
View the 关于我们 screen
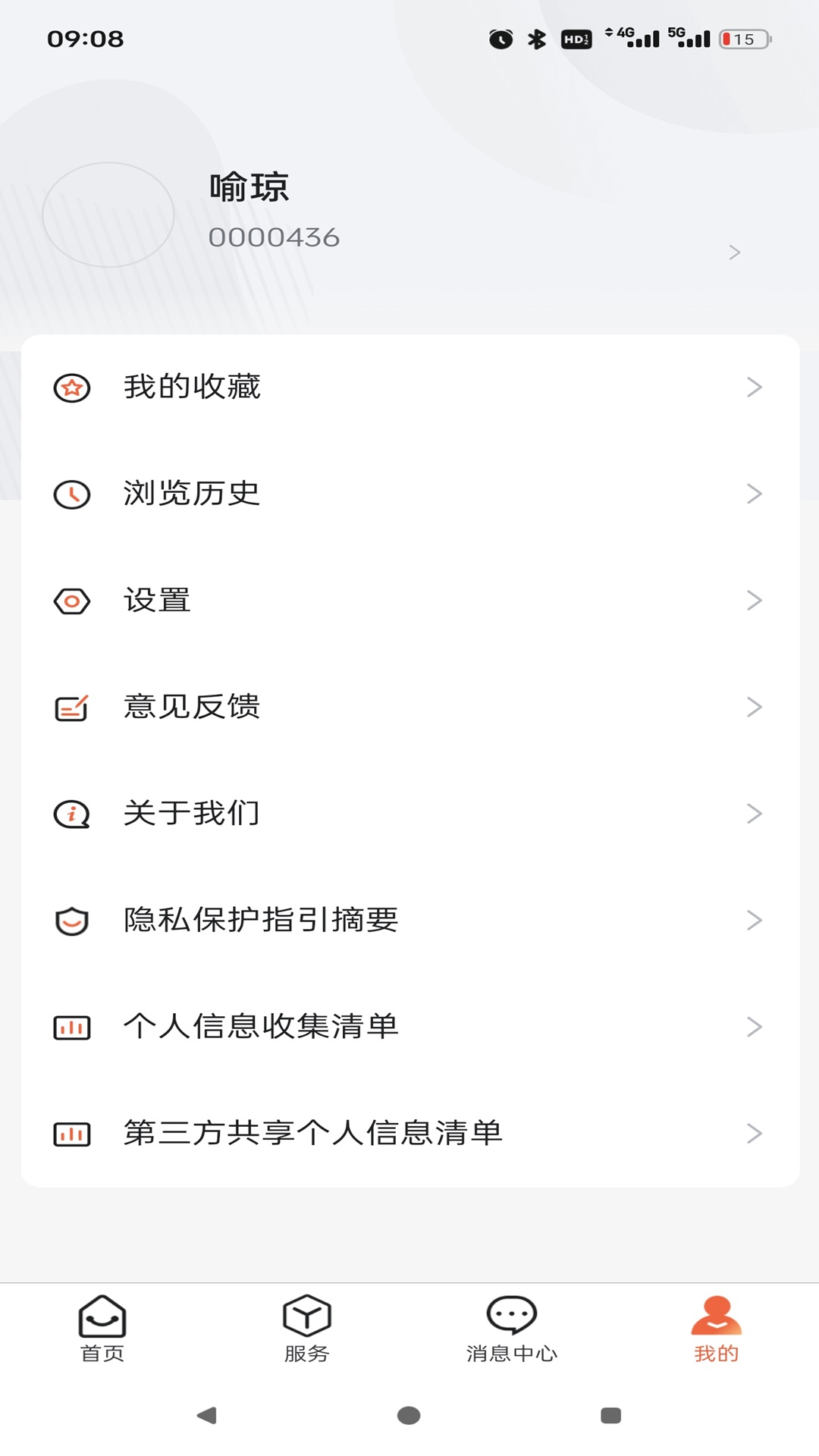[x=191, y=813]
